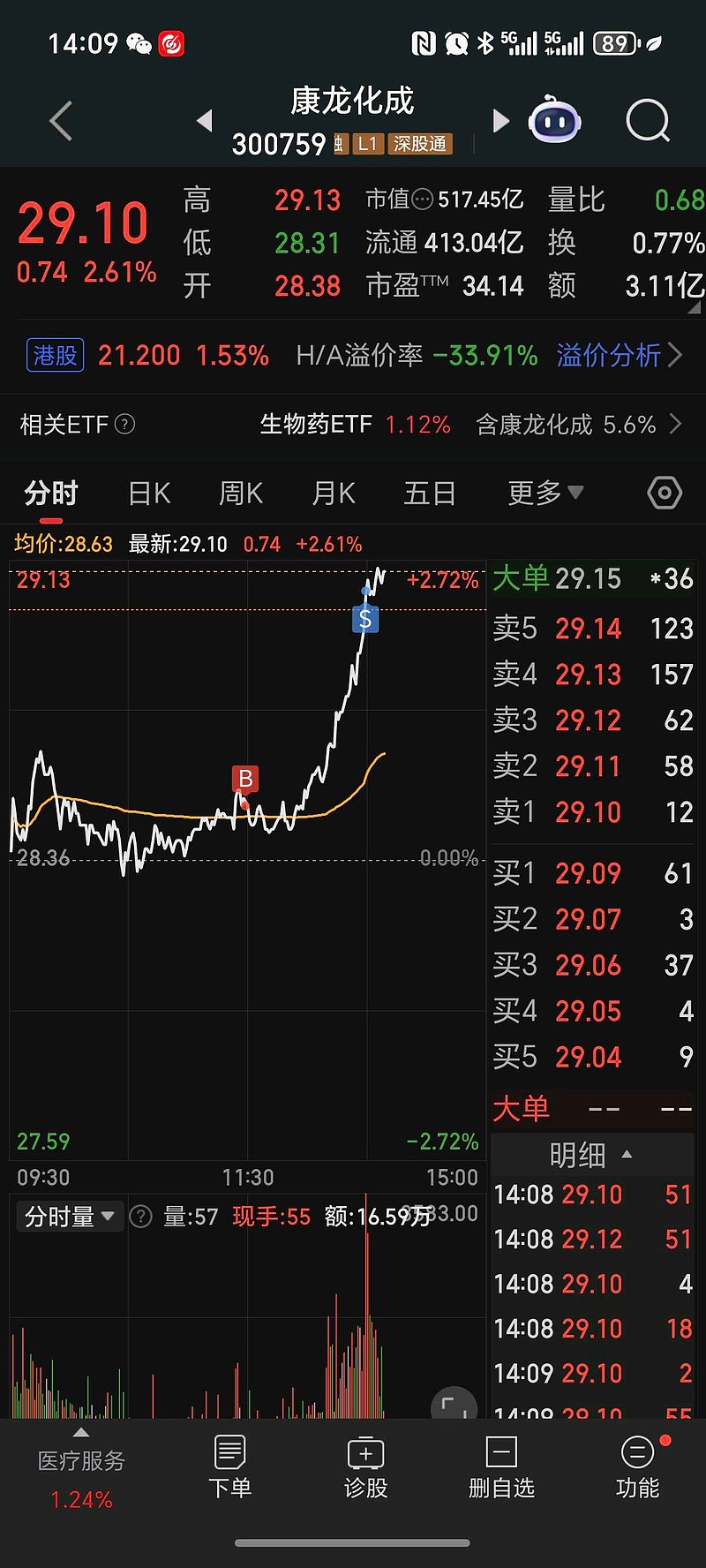The width and height of the screenshot is (706, 1568).
Task: Open chart settings via the gear icon
Action: (x=663, y=494)
